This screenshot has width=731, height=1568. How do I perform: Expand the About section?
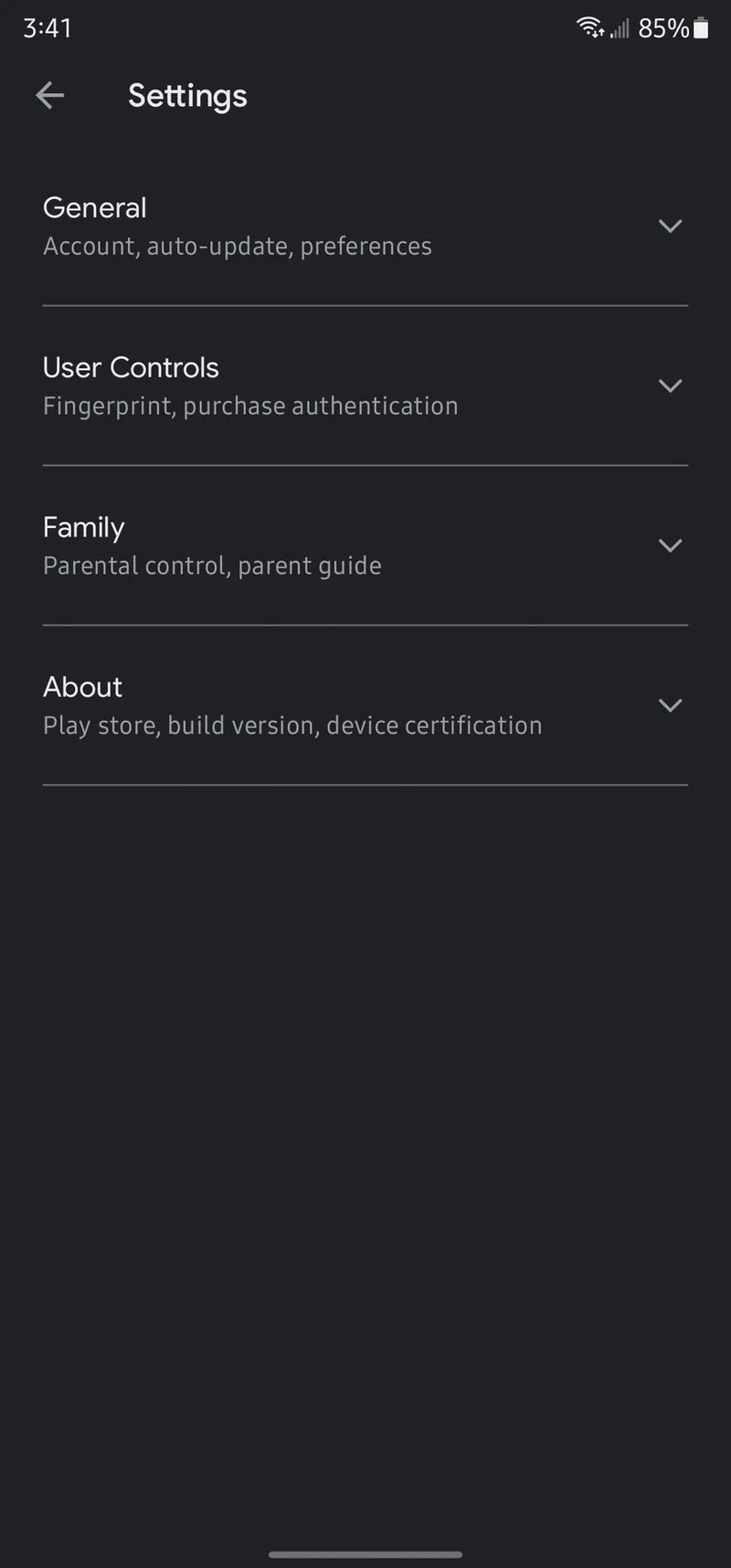pos(670,705)
